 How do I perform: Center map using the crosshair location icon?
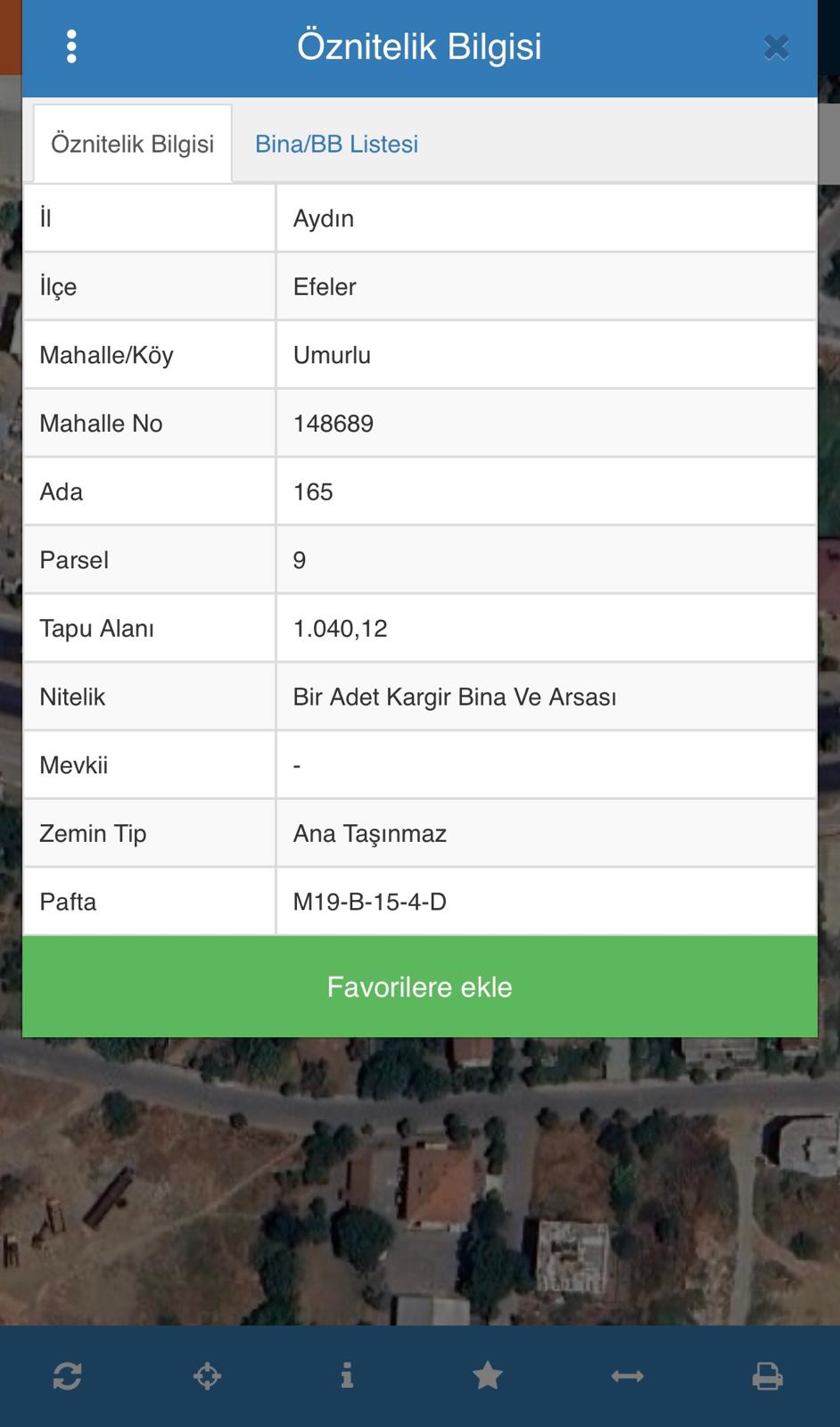(207, 1376)
